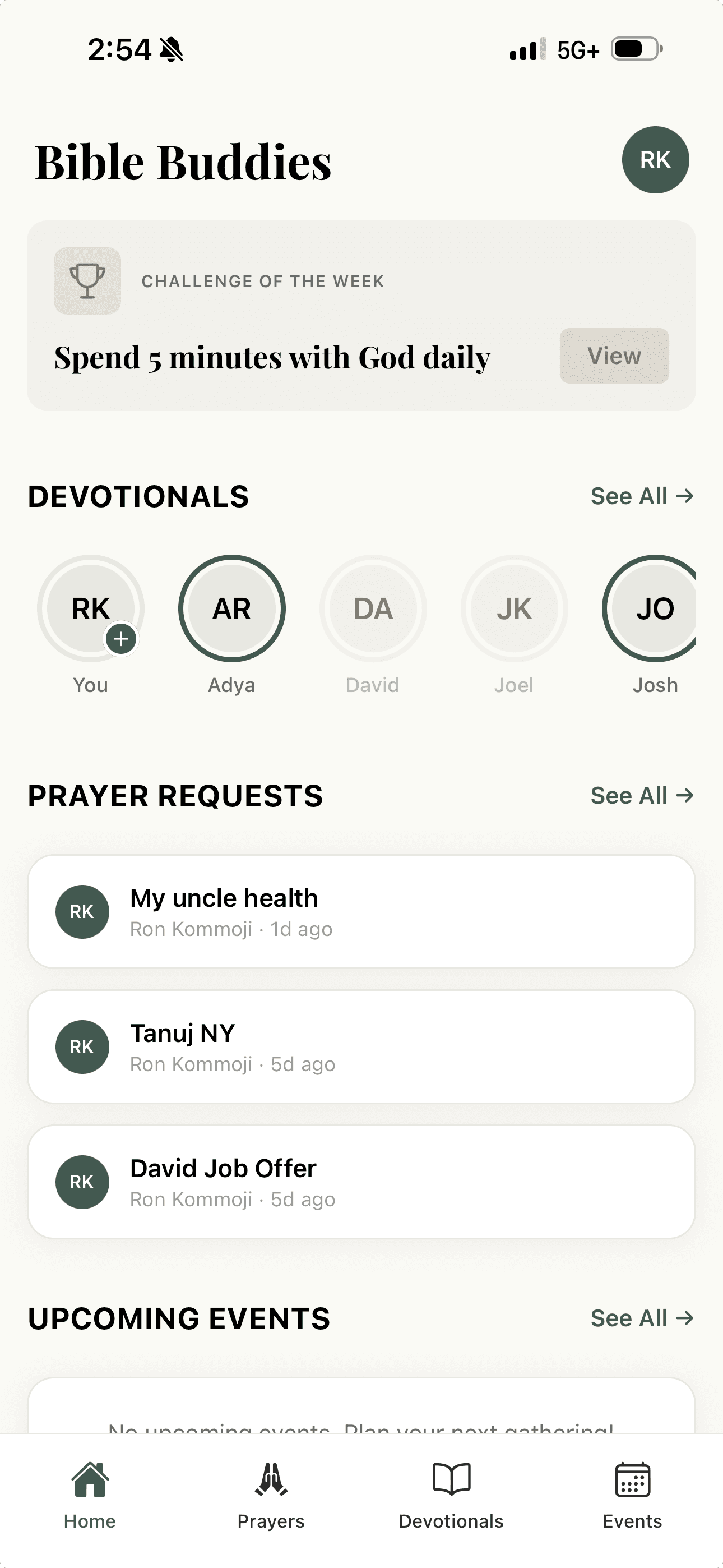
Task: See all upcoming events
Action: click(641, 1318)
